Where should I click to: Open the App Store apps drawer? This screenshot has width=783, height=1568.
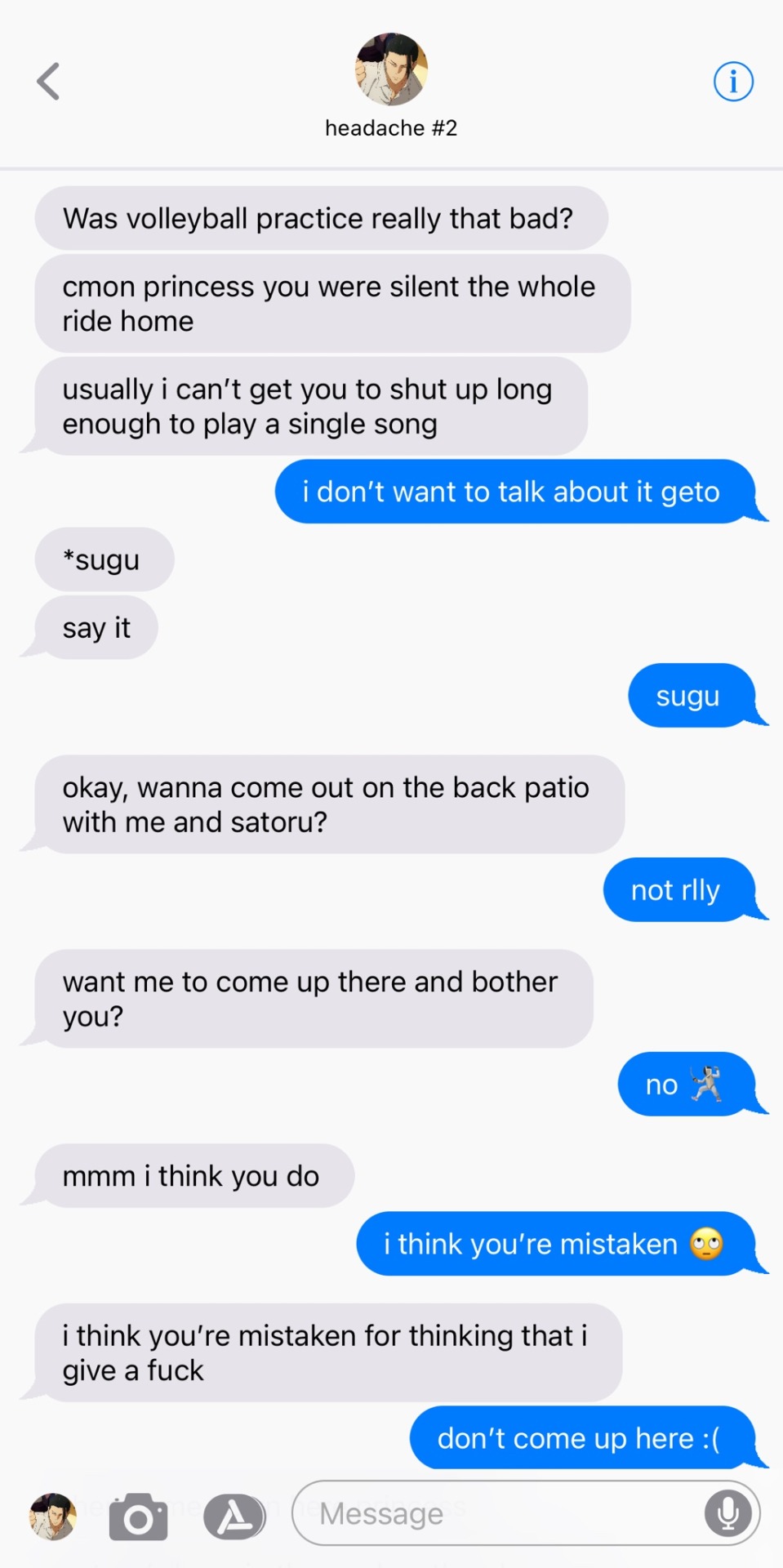(234, 1517)
